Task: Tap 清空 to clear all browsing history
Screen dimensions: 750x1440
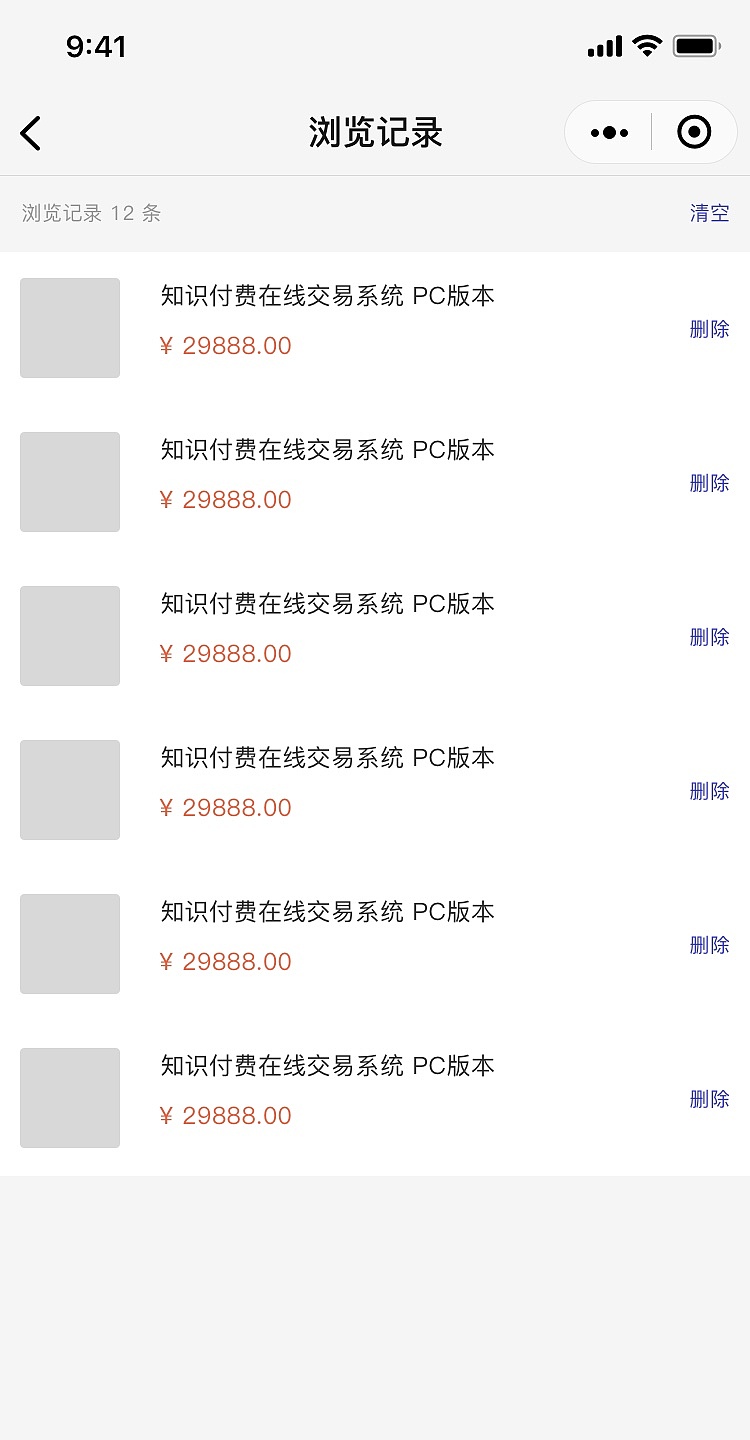Action: pyautogui.click(x=710, y=213)
